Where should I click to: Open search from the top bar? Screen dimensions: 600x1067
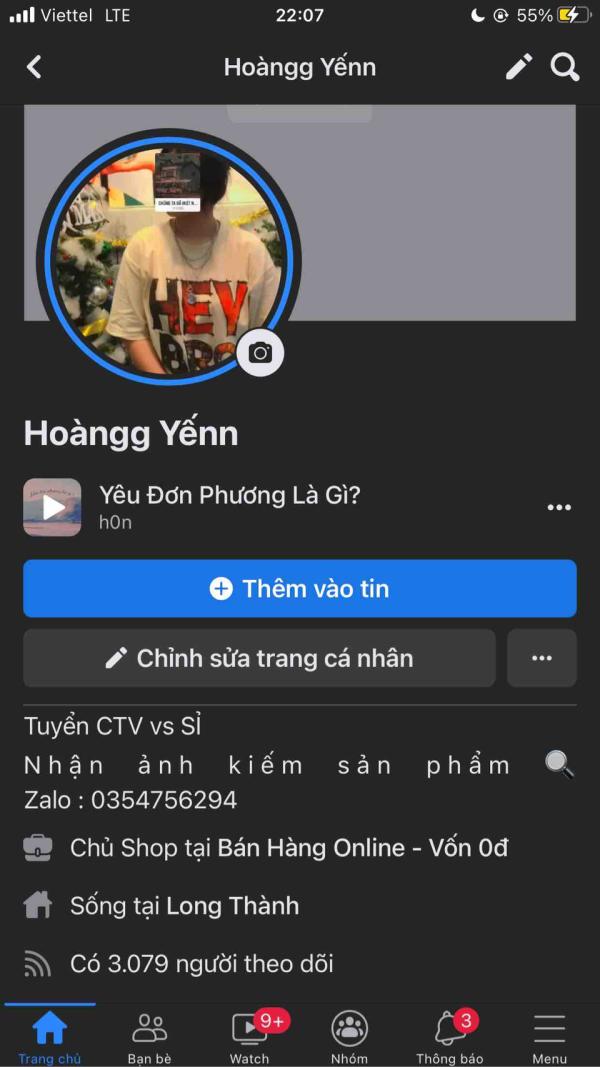pyautogui.click(x=565, y=67)
